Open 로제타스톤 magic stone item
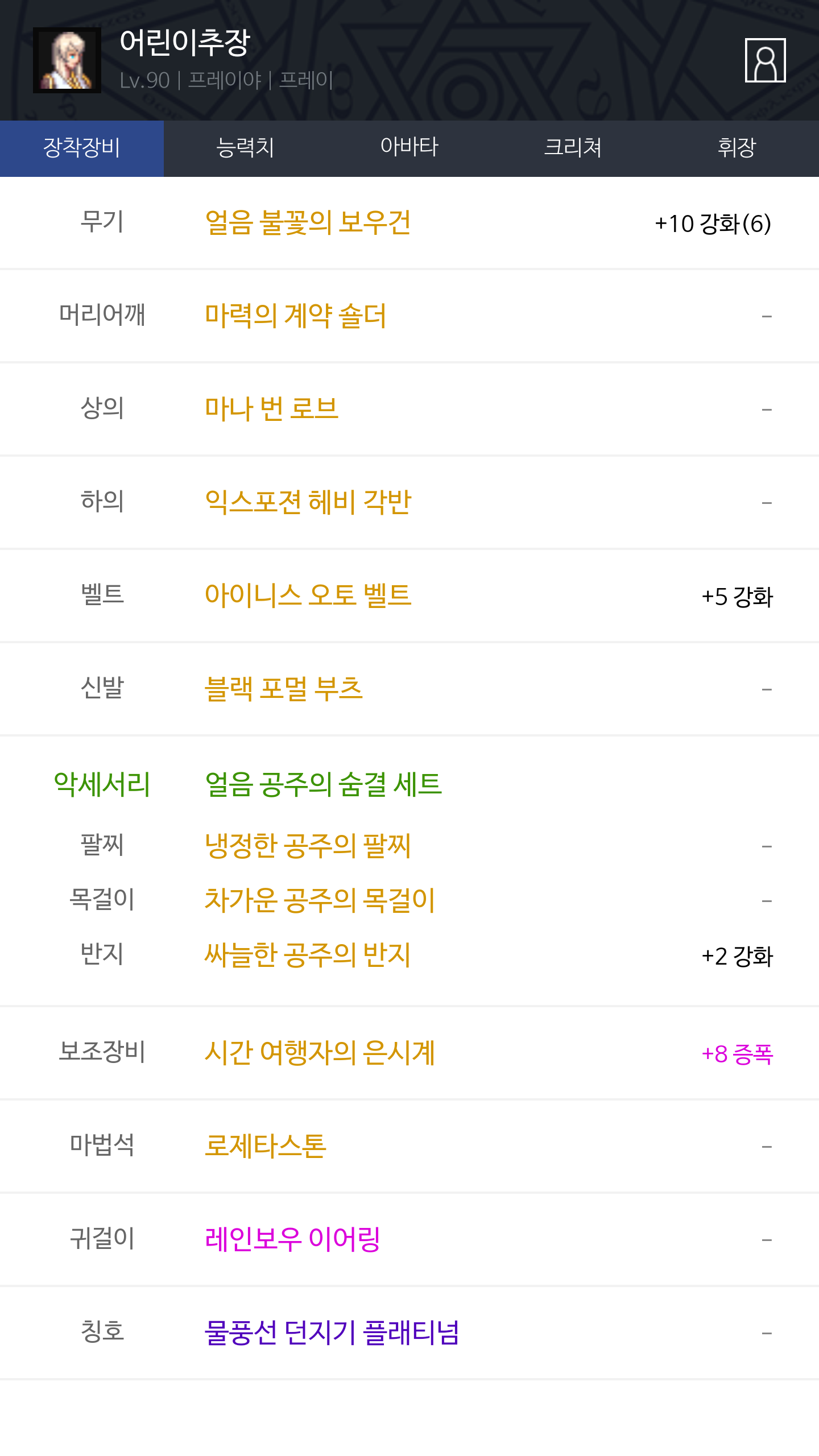Image resolution: width=819 pixels, height=1456 pixels. pyautogui.click(x=265, y=1146)
